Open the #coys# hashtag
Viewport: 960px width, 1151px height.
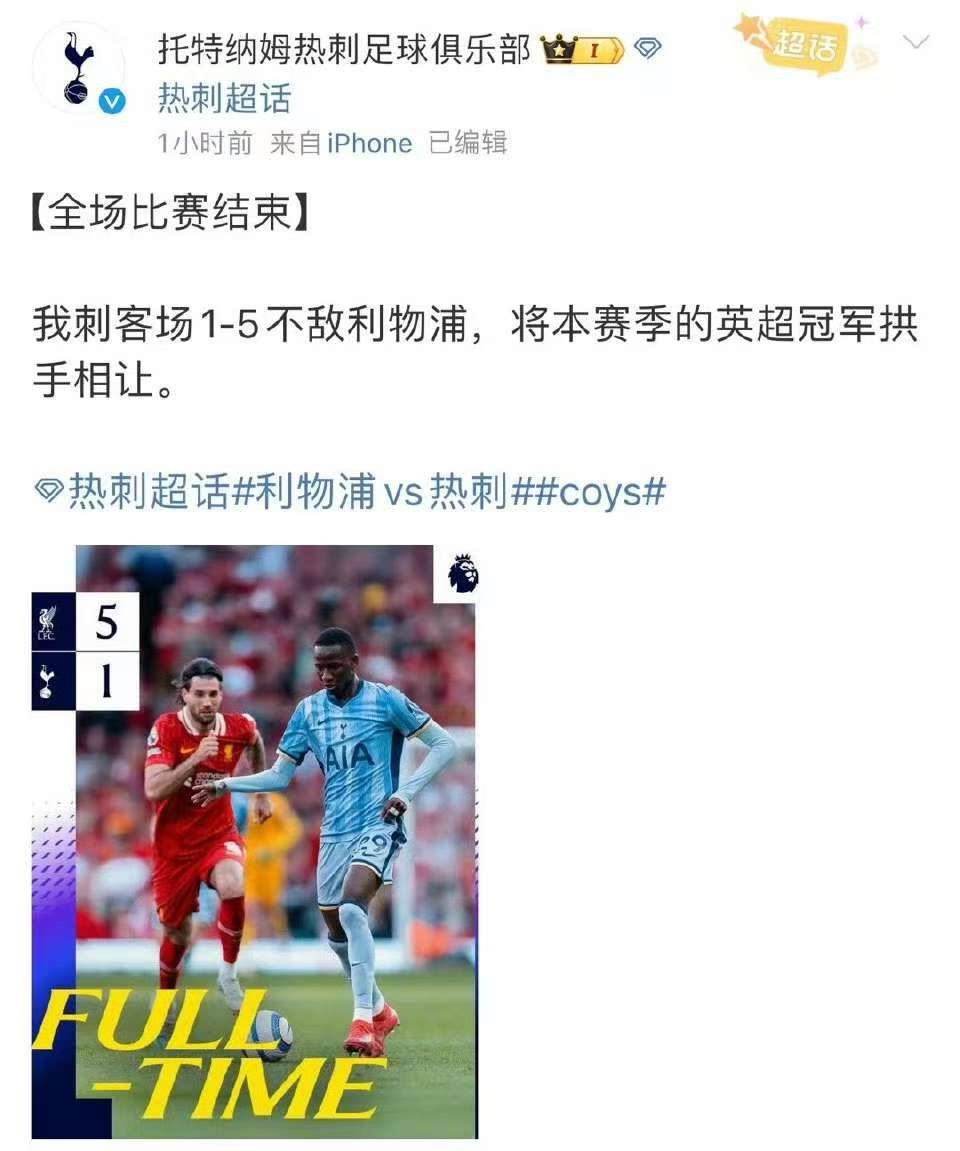pos(598,492)
